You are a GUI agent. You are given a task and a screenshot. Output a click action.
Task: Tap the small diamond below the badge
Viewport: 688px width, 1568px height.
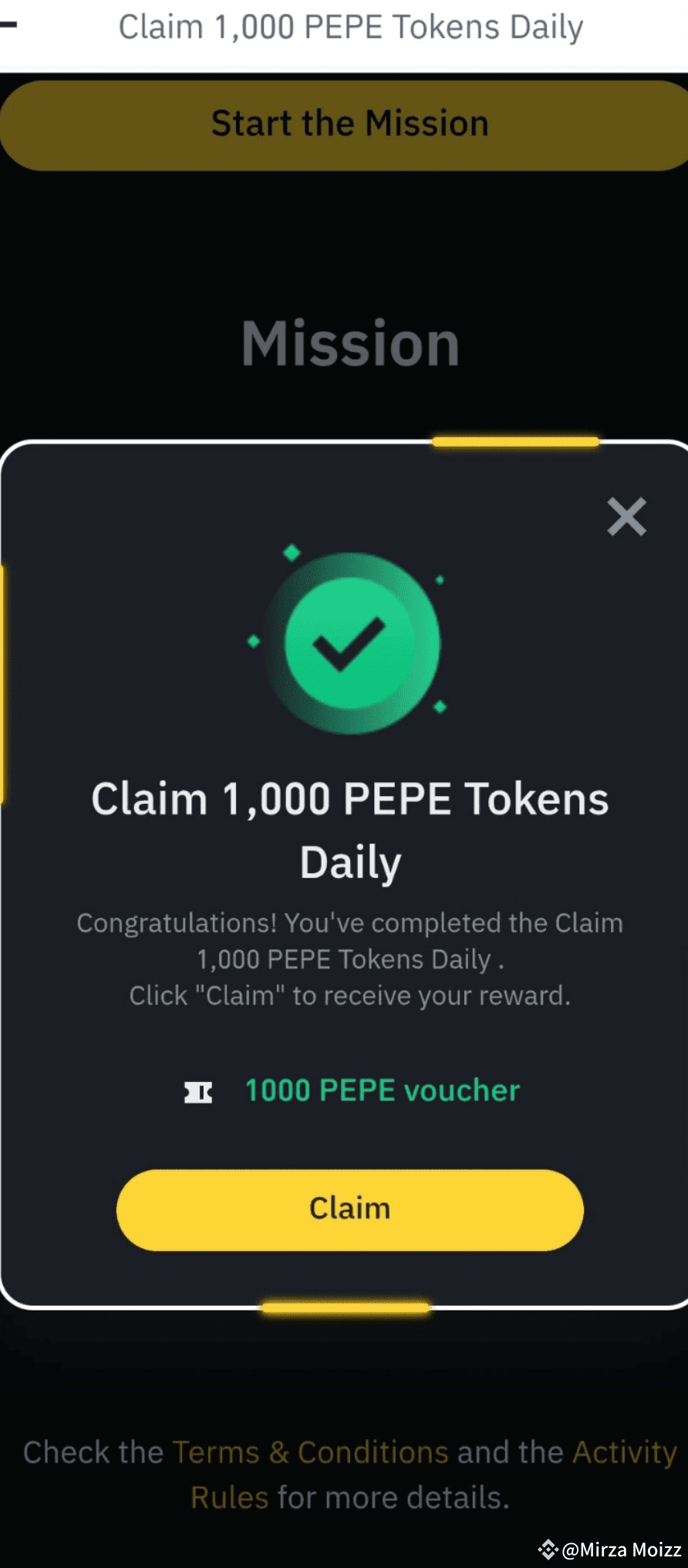(x=440, y=707)
